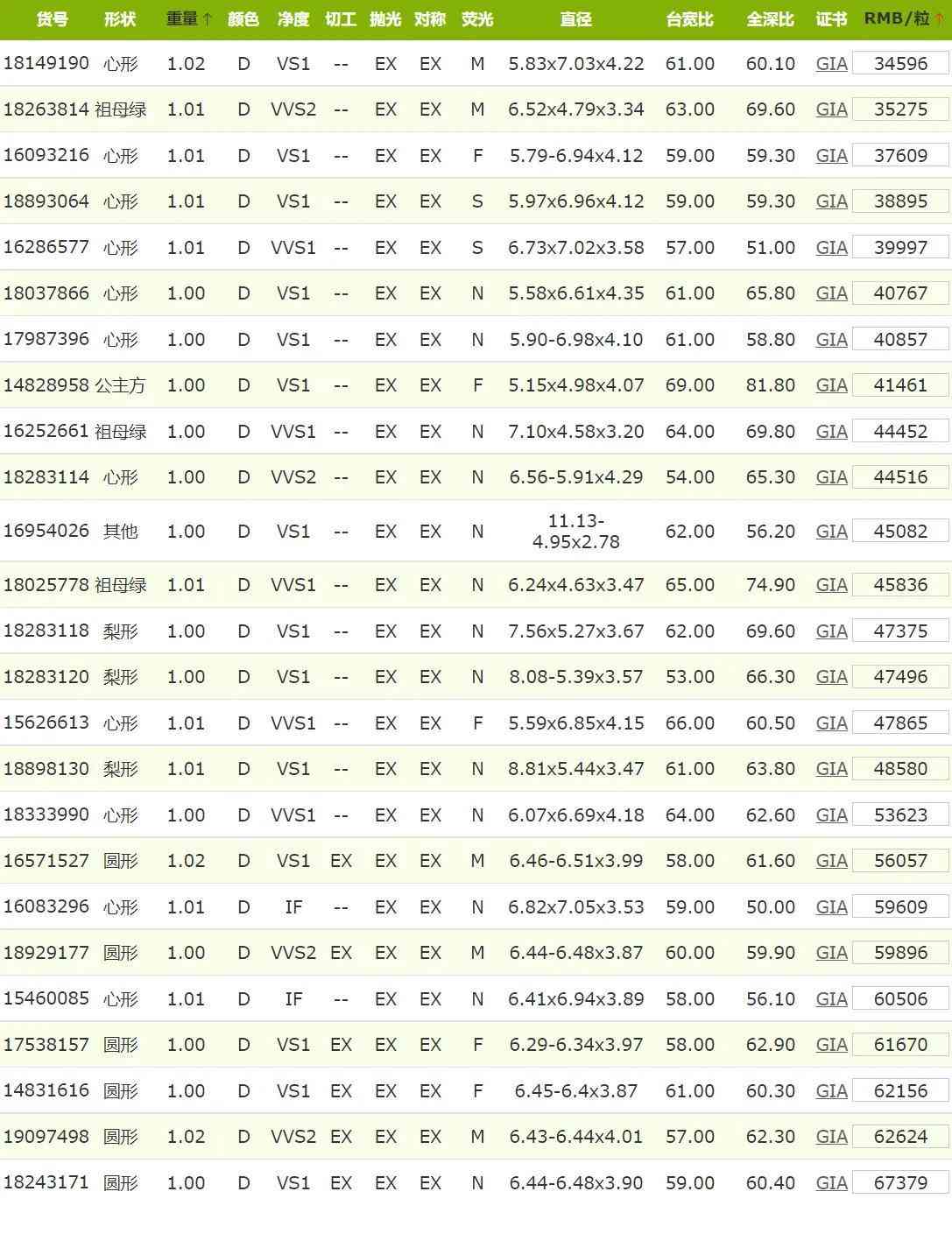952x1248 pixels.
Task: Open GIA certificate for item 15460085
Action: (831, 999)
